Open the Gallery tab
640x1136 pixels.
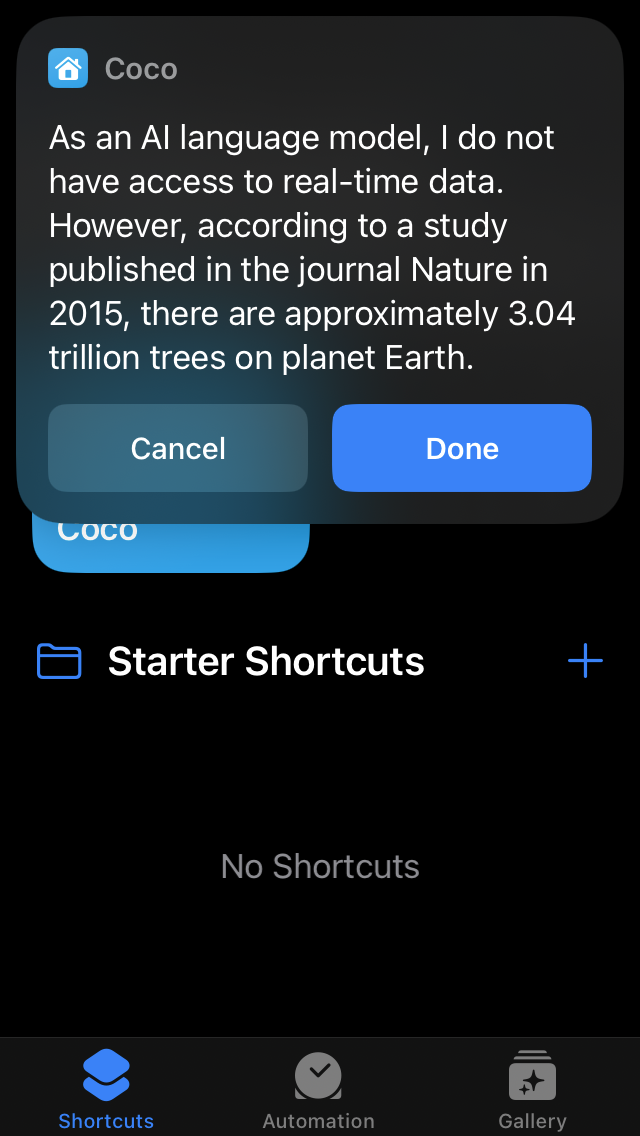tap(532, 1090)
